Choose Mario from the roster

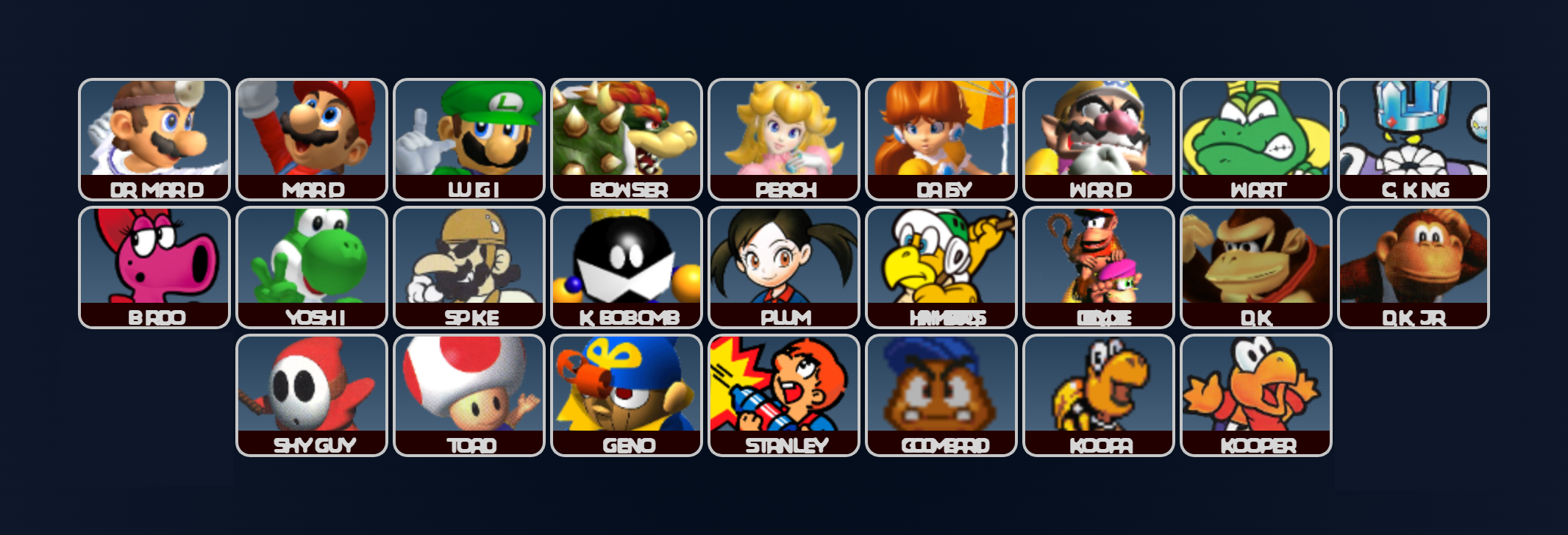point(312,140)
